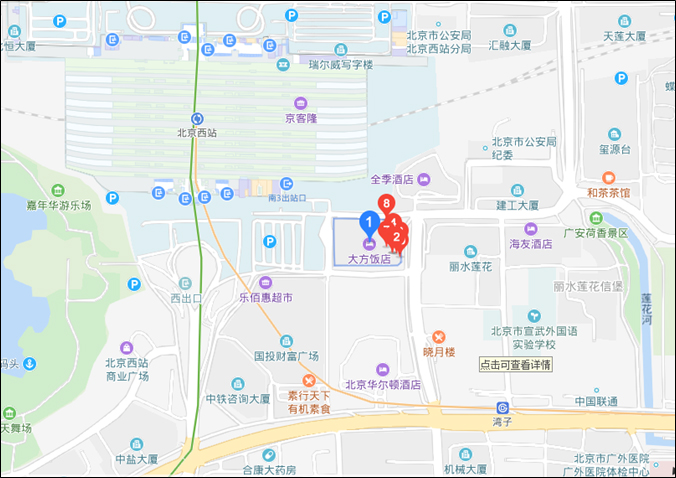Select the 素行天下有机素食 restaurant marker
The width and height of the screenshot is (676, 478).
point(309,380)
